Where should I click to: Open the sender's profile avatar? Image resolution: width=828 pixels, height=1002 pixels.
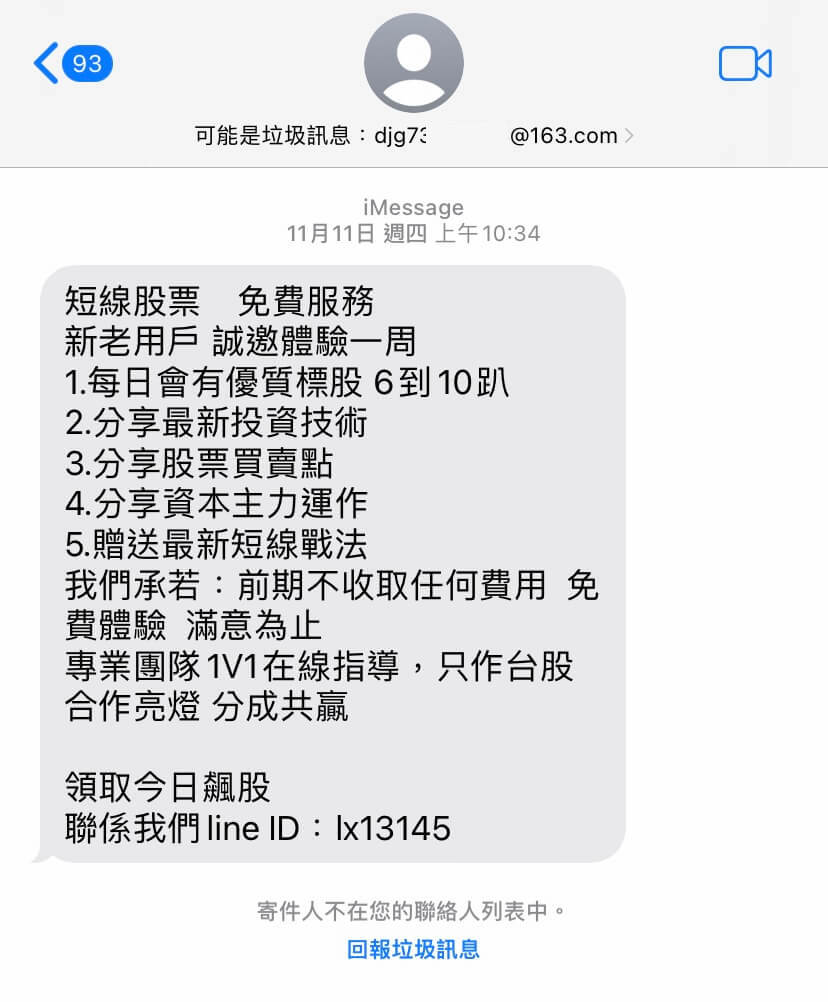point(413,62)
